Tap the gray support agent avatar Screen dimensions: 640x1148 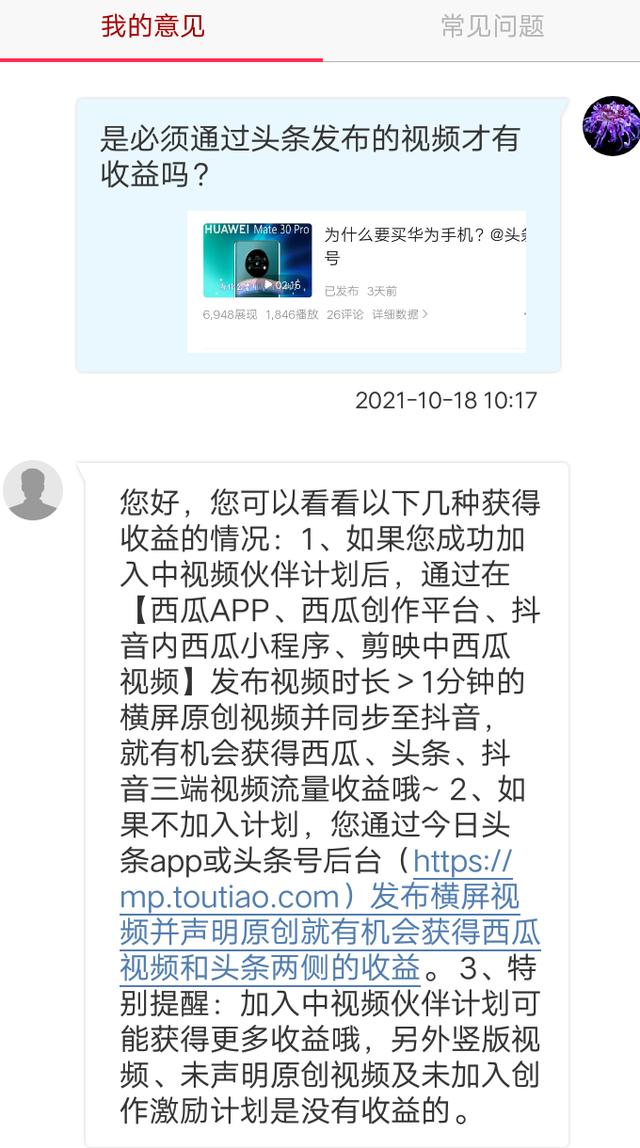pos(33,490)
